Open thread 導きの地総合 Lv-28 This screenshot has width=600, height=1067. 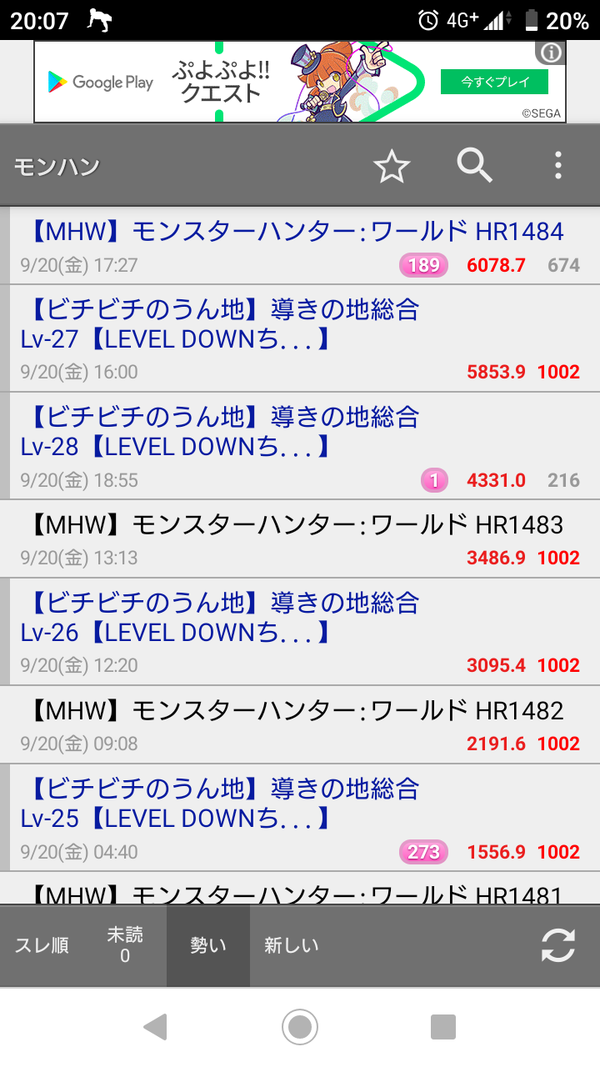(x=300, y=446)
